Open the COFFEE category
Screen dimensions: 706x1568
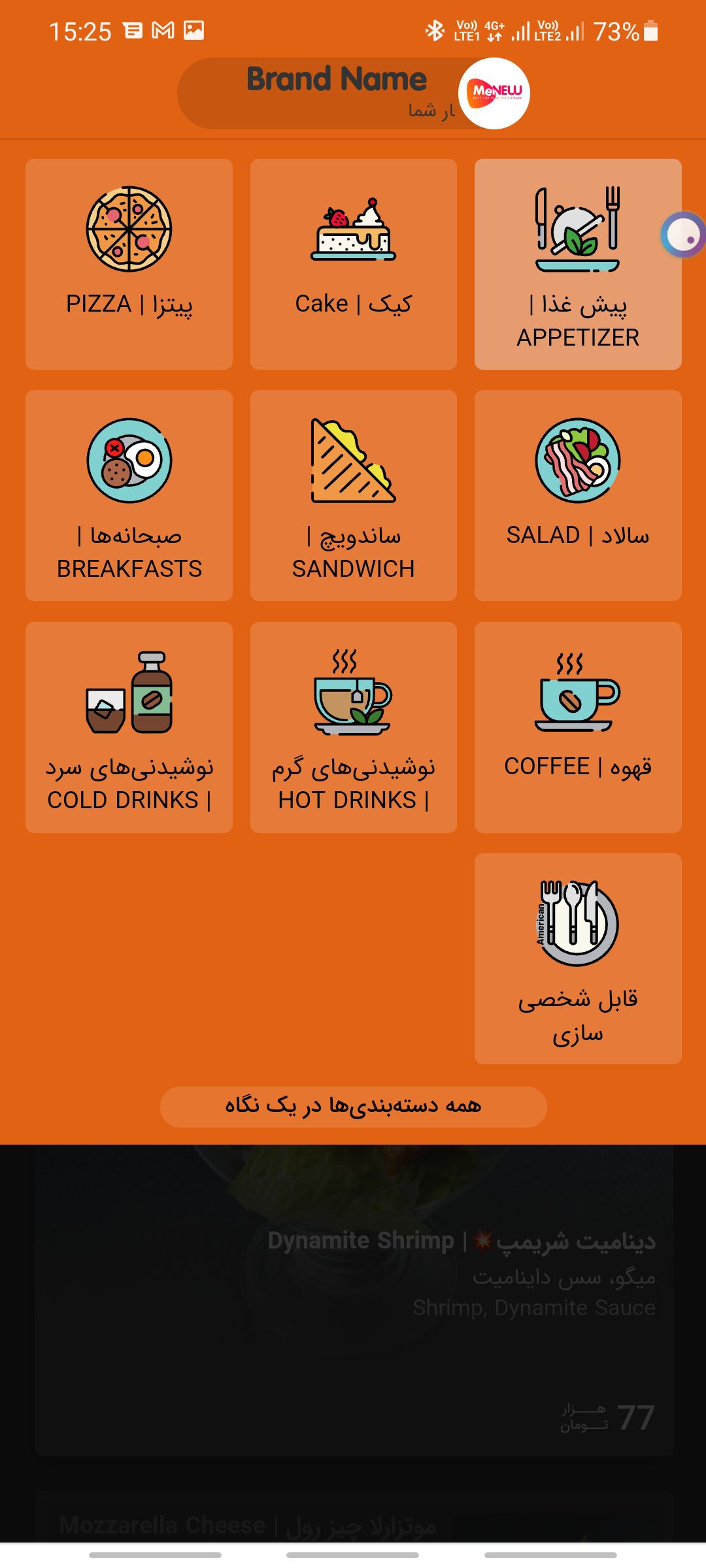(x=578, y=727)
